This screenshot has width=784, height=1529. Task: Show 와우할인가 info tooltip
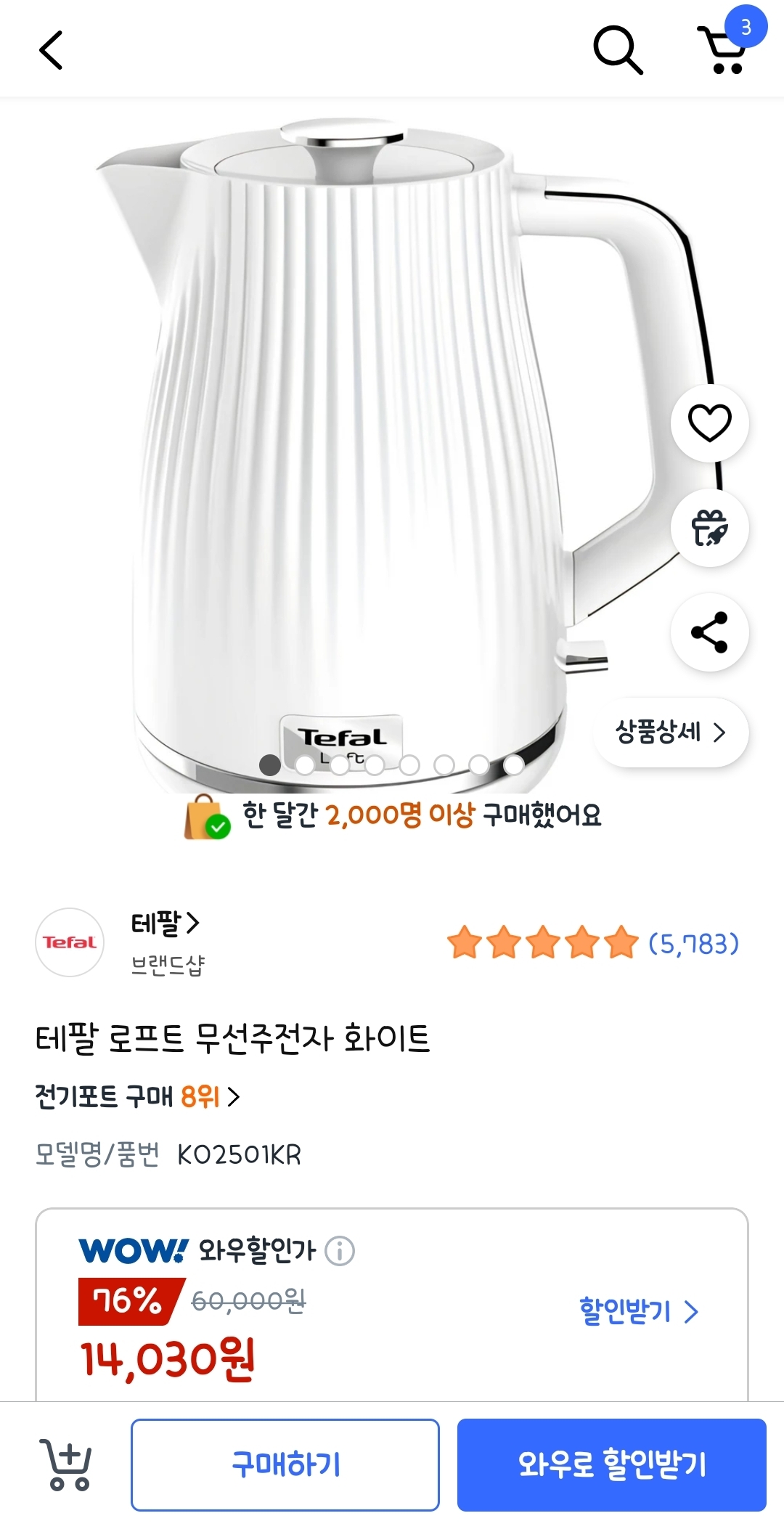(340, 1250)
